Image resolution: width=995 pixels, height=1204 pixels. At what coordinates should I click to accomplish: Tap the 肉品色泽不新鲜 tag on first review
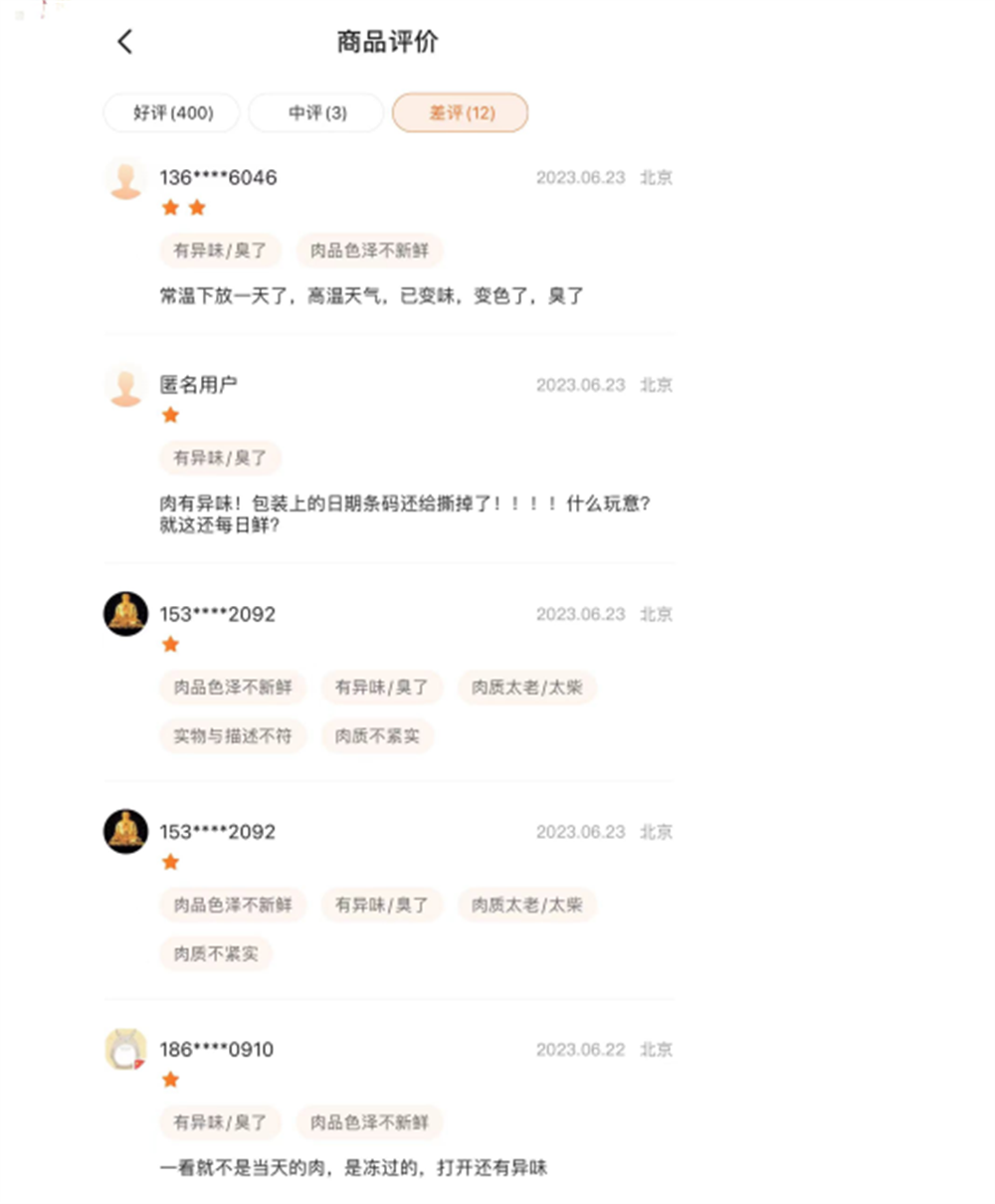point(370,251)
